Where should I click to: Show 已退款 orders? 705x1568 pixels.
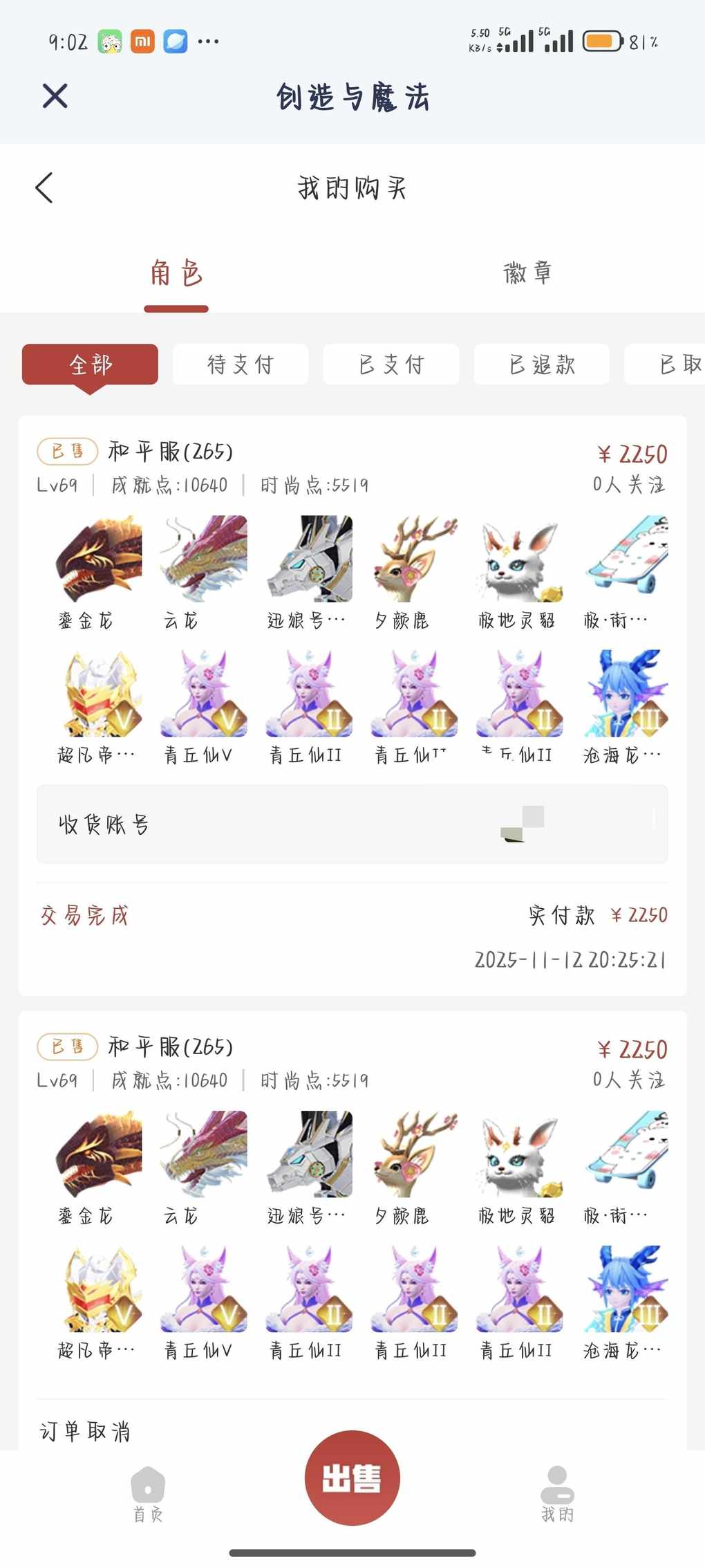coord(541,364)
